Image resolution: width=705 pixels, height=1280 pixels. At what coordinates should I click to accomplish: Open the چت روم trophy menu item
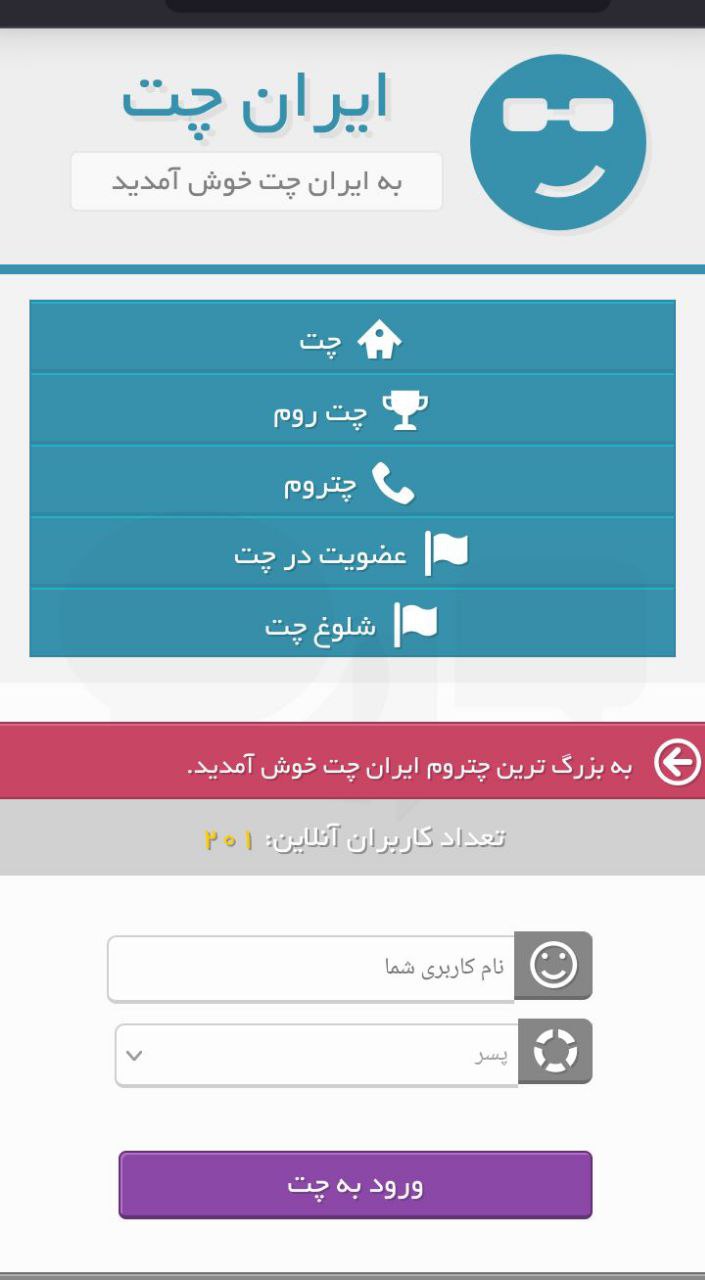[352, 411]
